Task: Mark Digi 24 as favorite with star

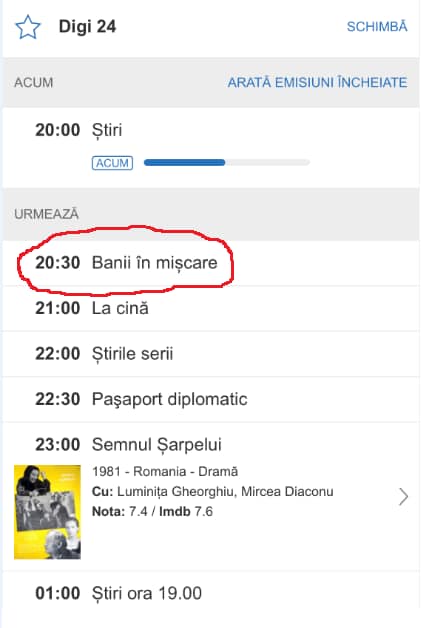Action: click(28, 27)
